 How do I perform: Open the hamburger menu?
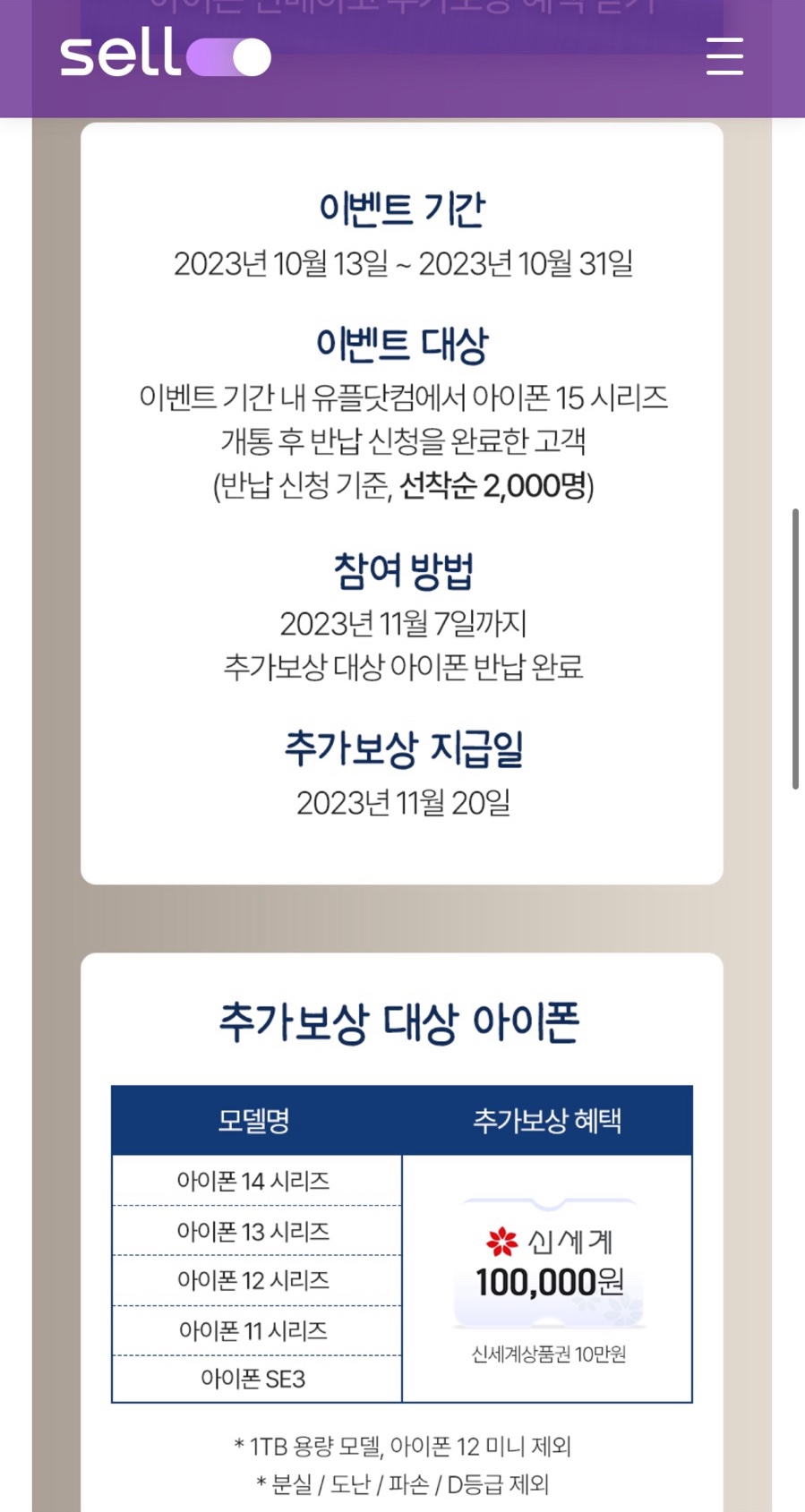[x=724, y=56]
